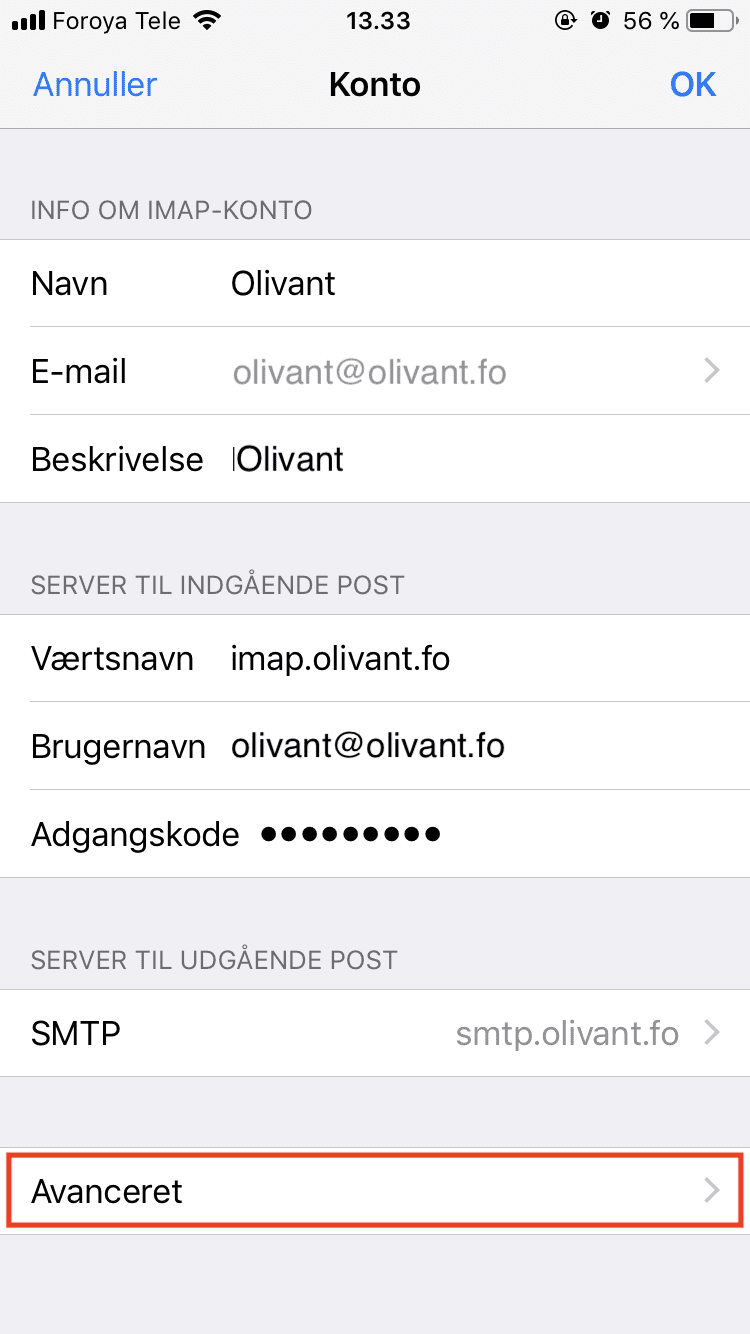
Task: Cancel with the Annuller button
Action: click(x=95, y=85)
